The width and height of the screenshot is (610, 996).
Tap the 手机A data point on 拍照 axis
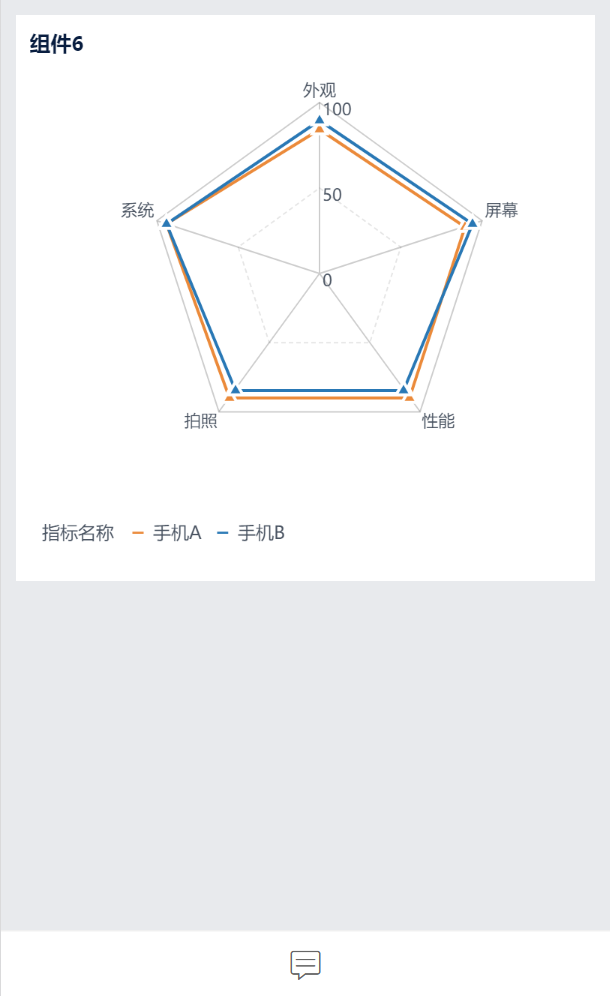[230, 398]
